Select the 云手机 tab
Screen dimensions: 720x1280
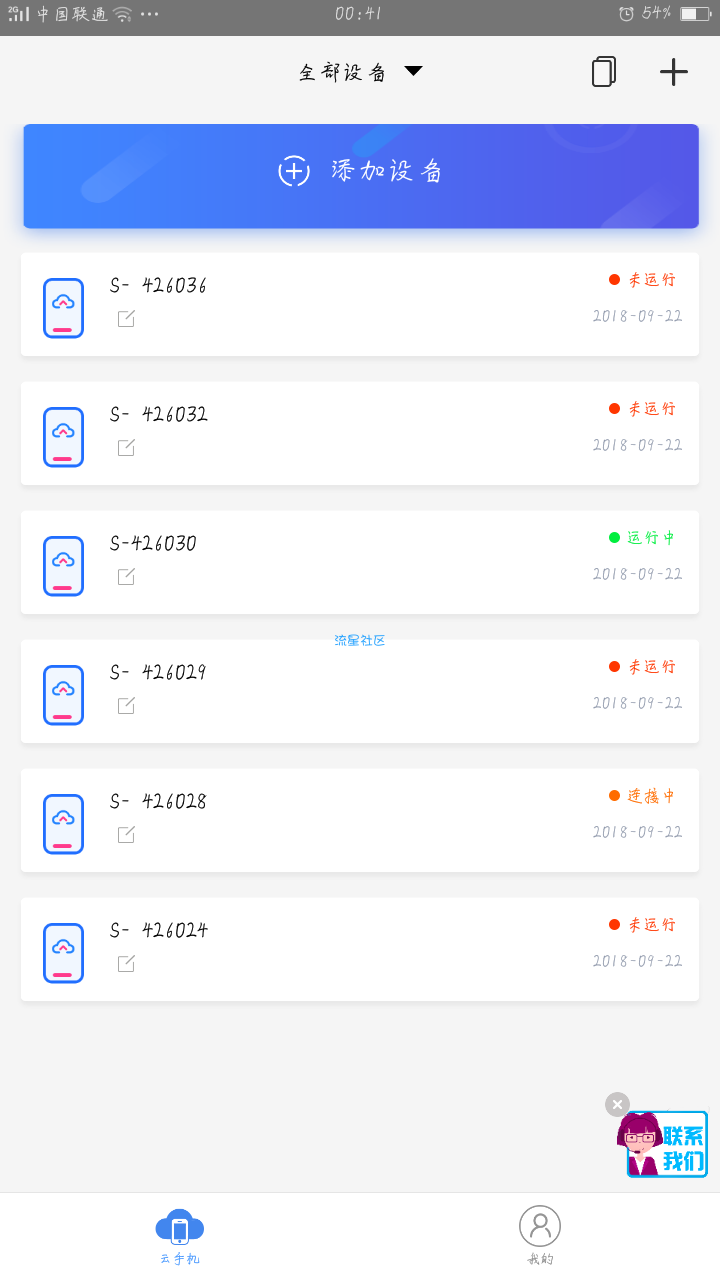pyautogui.click(x=180, y=1236)
